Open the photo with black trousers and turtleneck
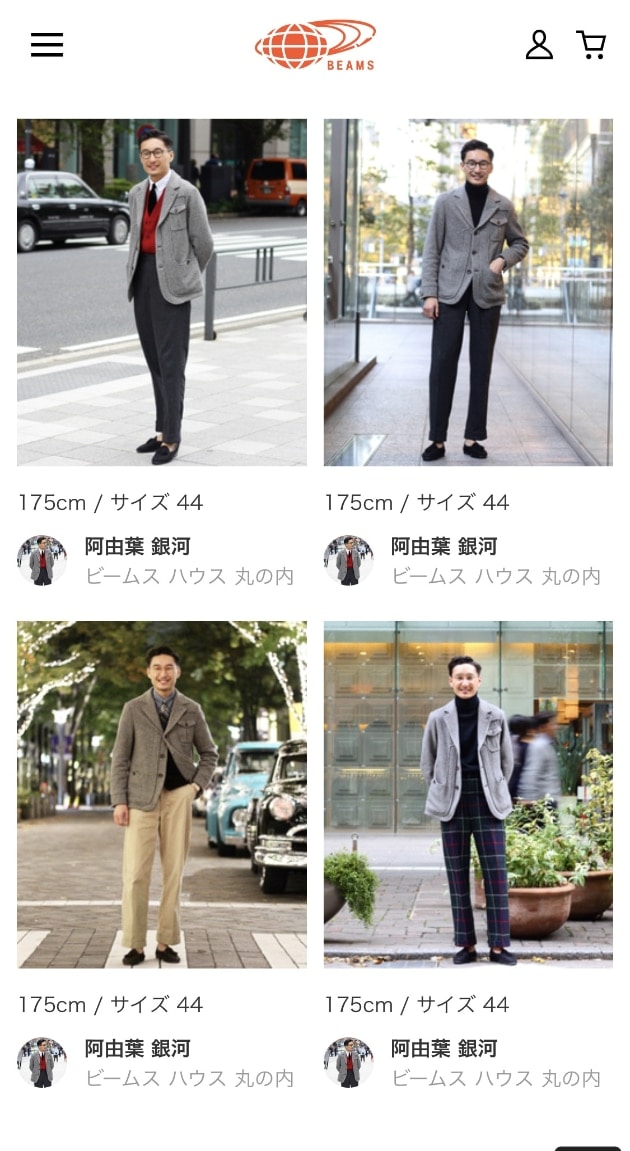This screenshot has height=1151, width=630. tap(468, 292)
